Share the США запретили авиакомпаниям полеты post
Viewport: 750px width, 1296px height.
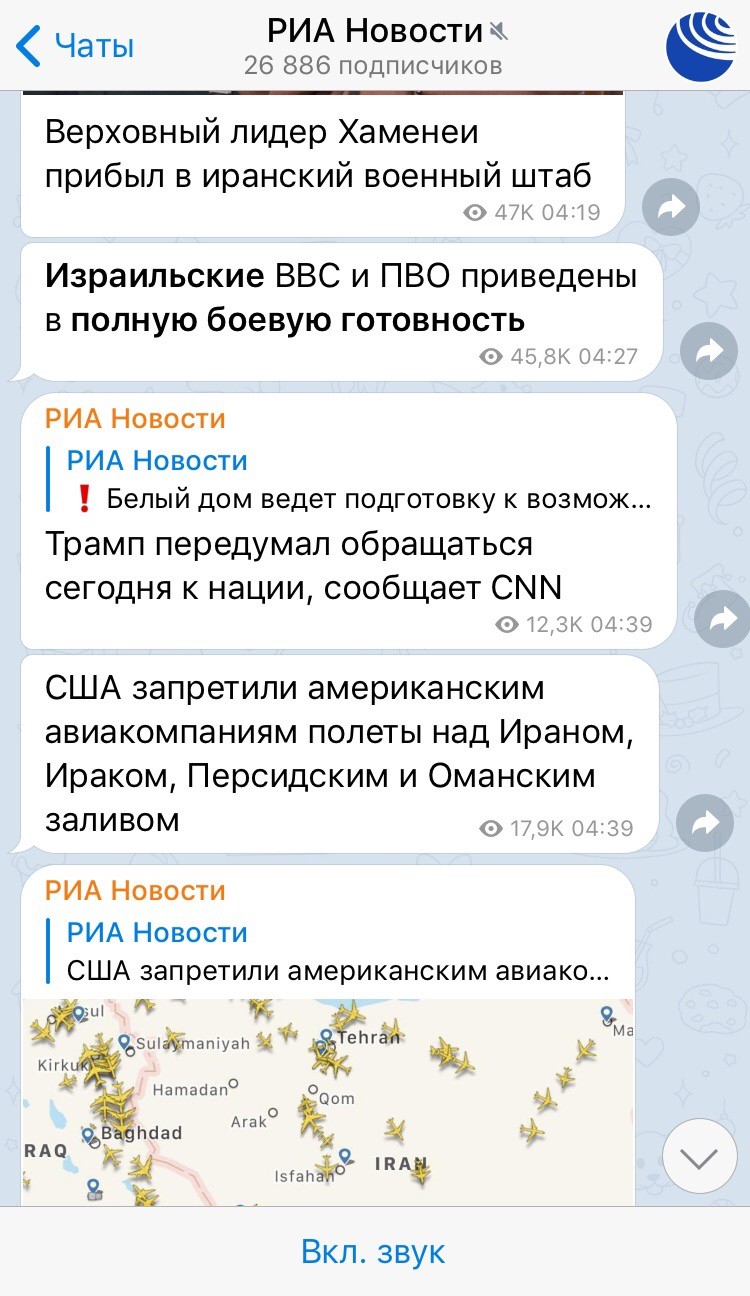click(705, 824)
